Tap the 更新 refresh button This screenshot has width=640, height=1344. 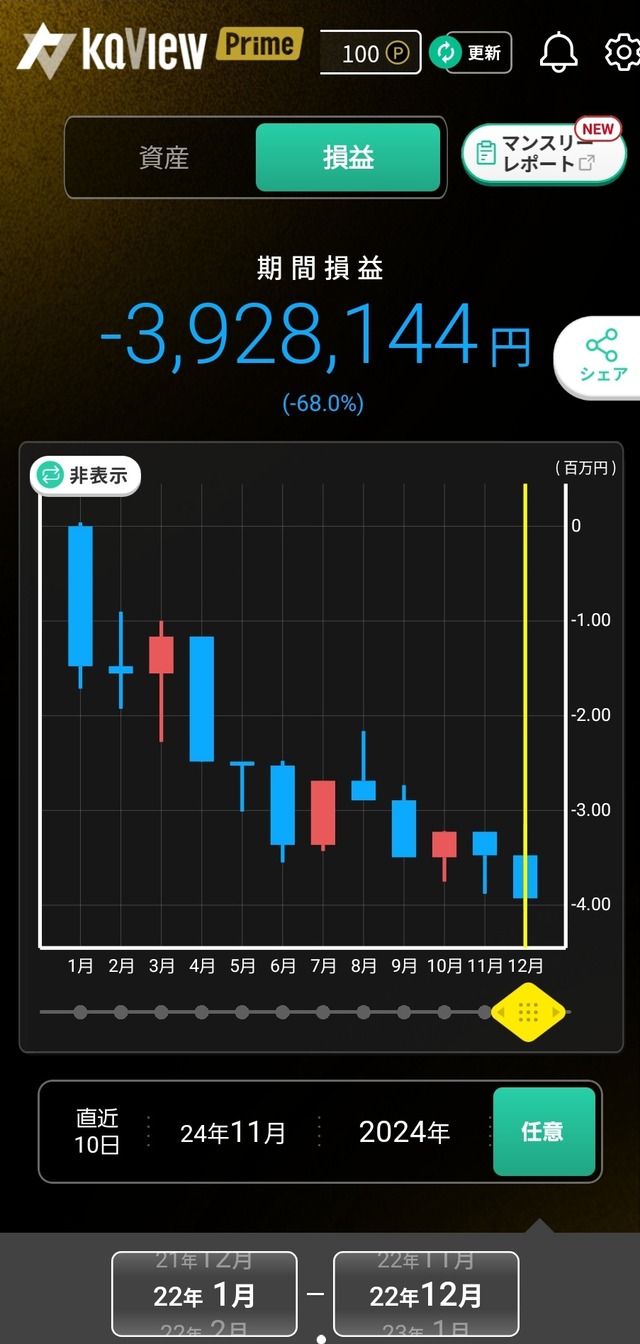point(471,52)
